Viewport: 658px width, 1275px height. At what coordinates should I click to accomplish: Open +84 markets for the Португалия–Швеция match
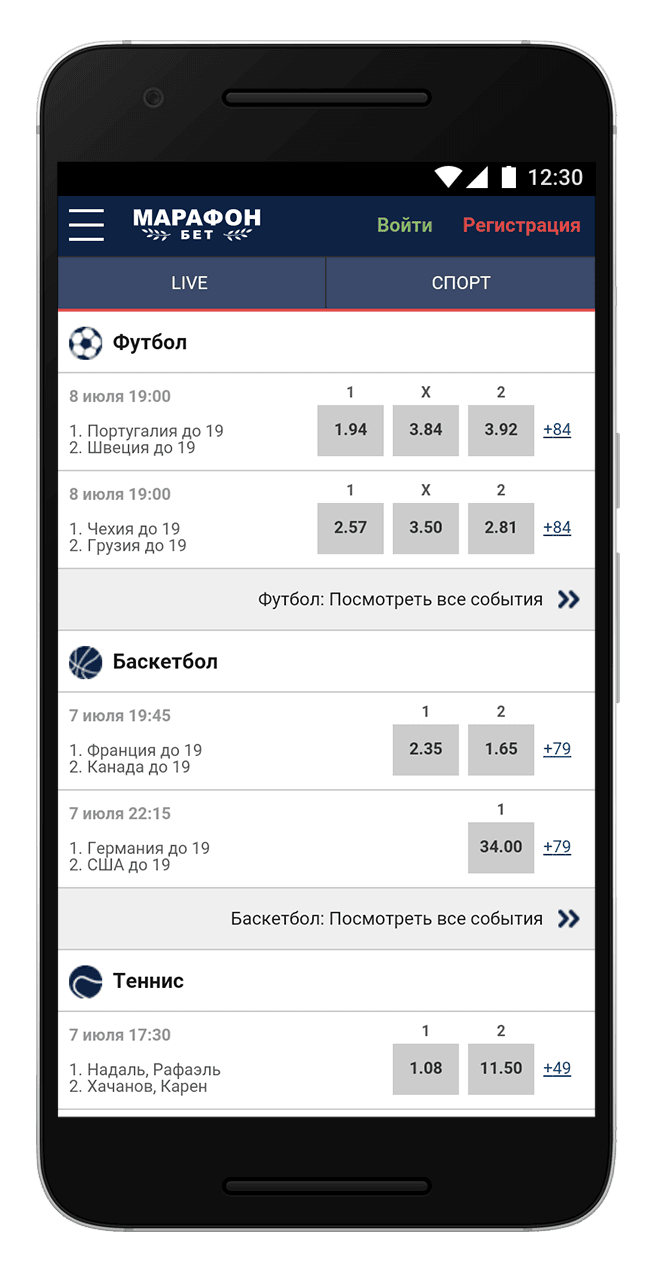[x=557, y=430]
